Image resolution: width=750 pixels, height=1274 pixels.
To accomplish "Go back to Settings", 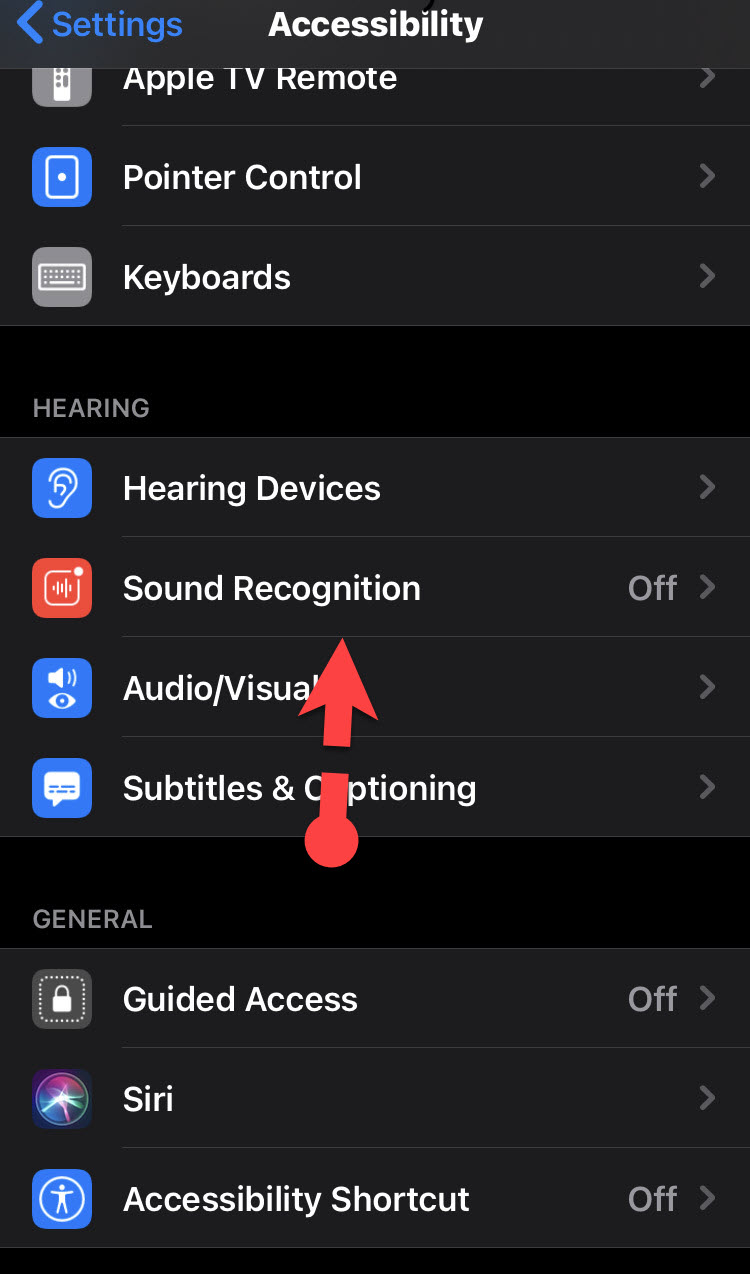I will [x=100, y=24].
